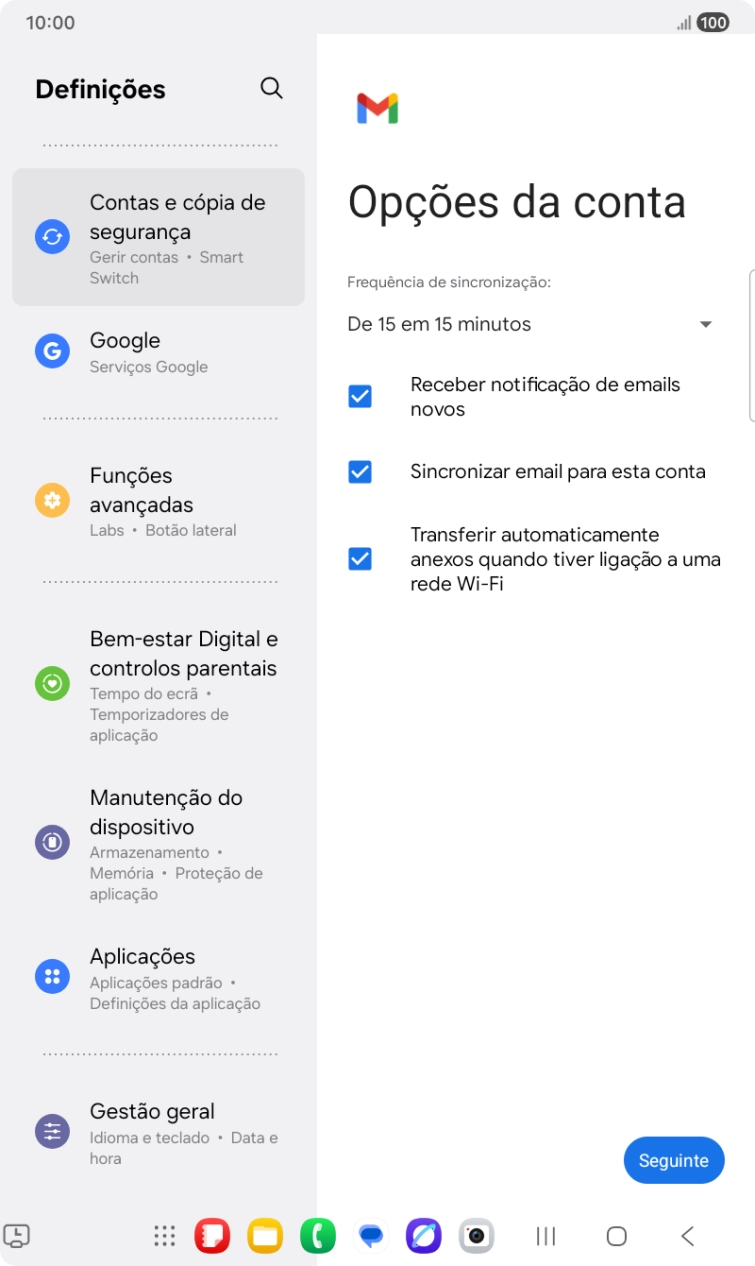Disable automatic attachment download over Wi-Fi
755x1266 pixels.
coord(360,559)
